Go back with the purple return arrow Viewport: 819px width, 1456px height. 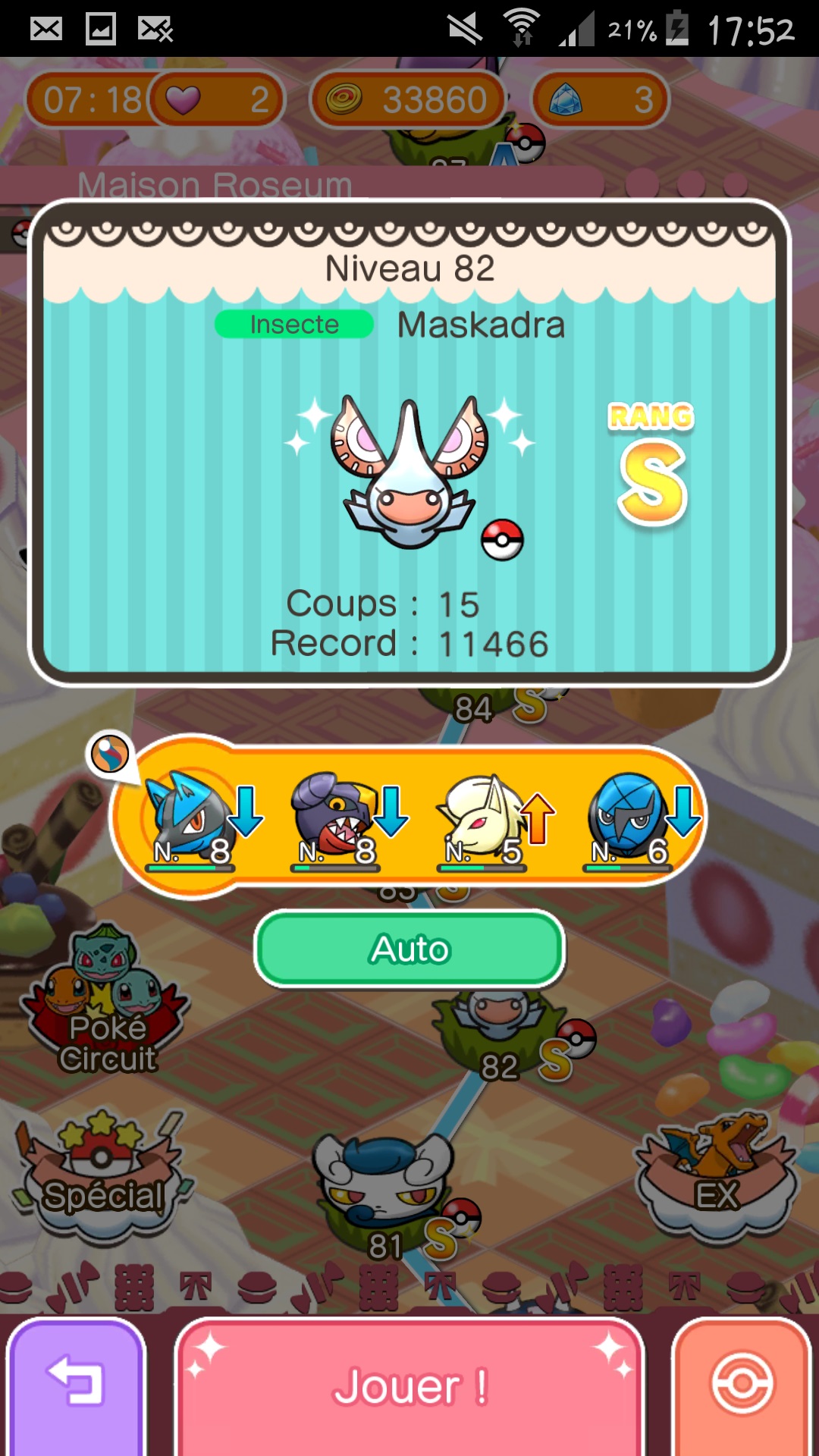[76, 1386]
